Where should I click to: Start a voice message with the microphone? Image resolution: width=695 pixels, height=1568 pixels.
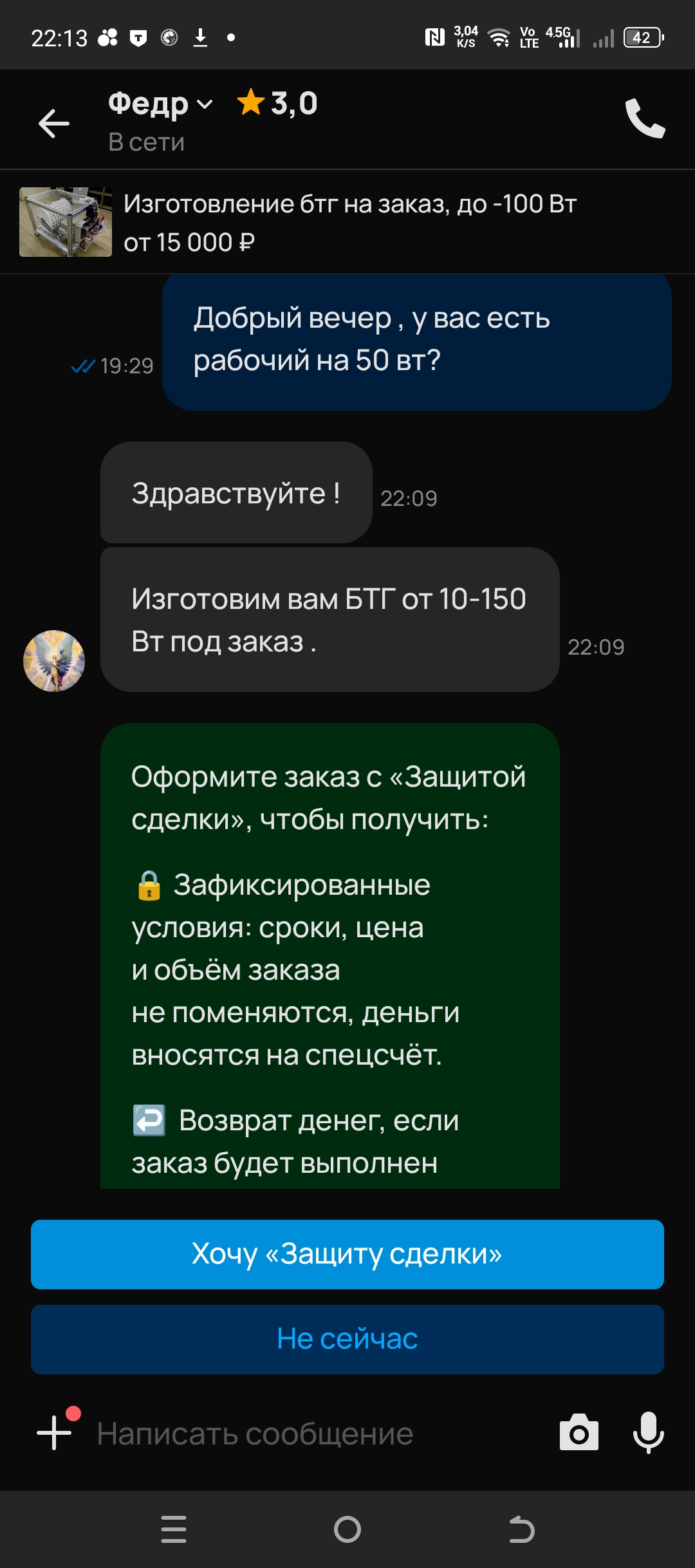(648, 1433)
